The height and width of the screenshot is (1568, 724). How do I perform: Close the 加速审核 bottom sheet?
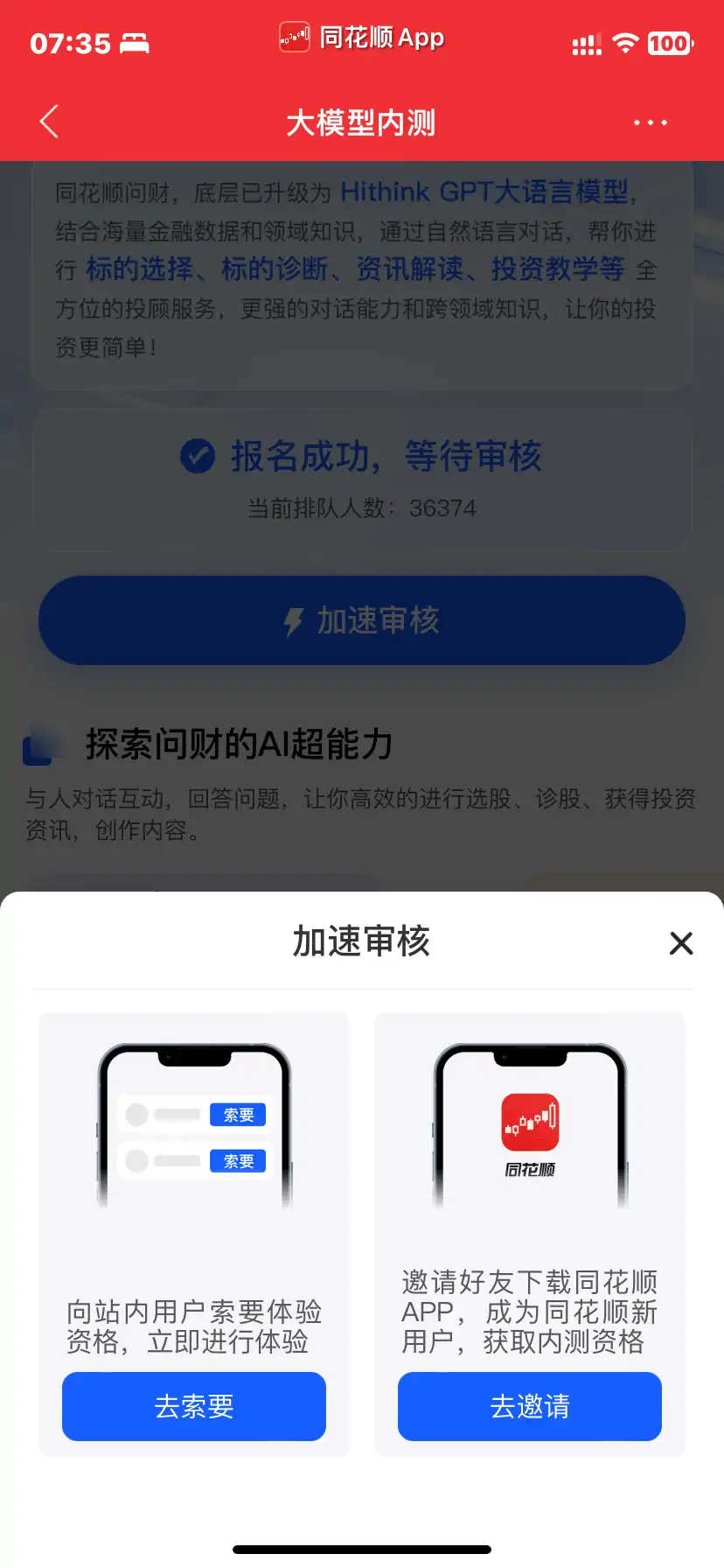click(680, 943)
